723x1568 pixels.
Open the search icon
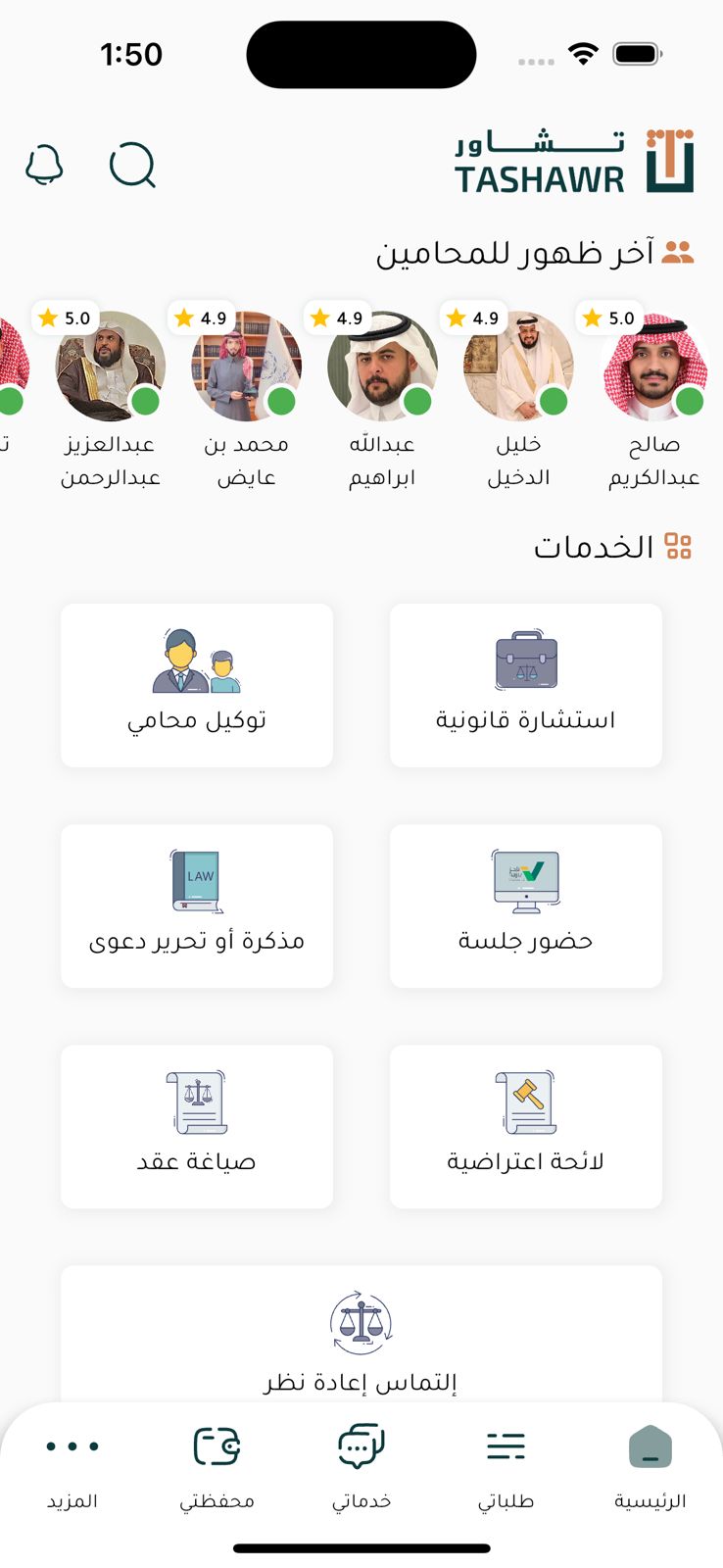click(132, 166)
